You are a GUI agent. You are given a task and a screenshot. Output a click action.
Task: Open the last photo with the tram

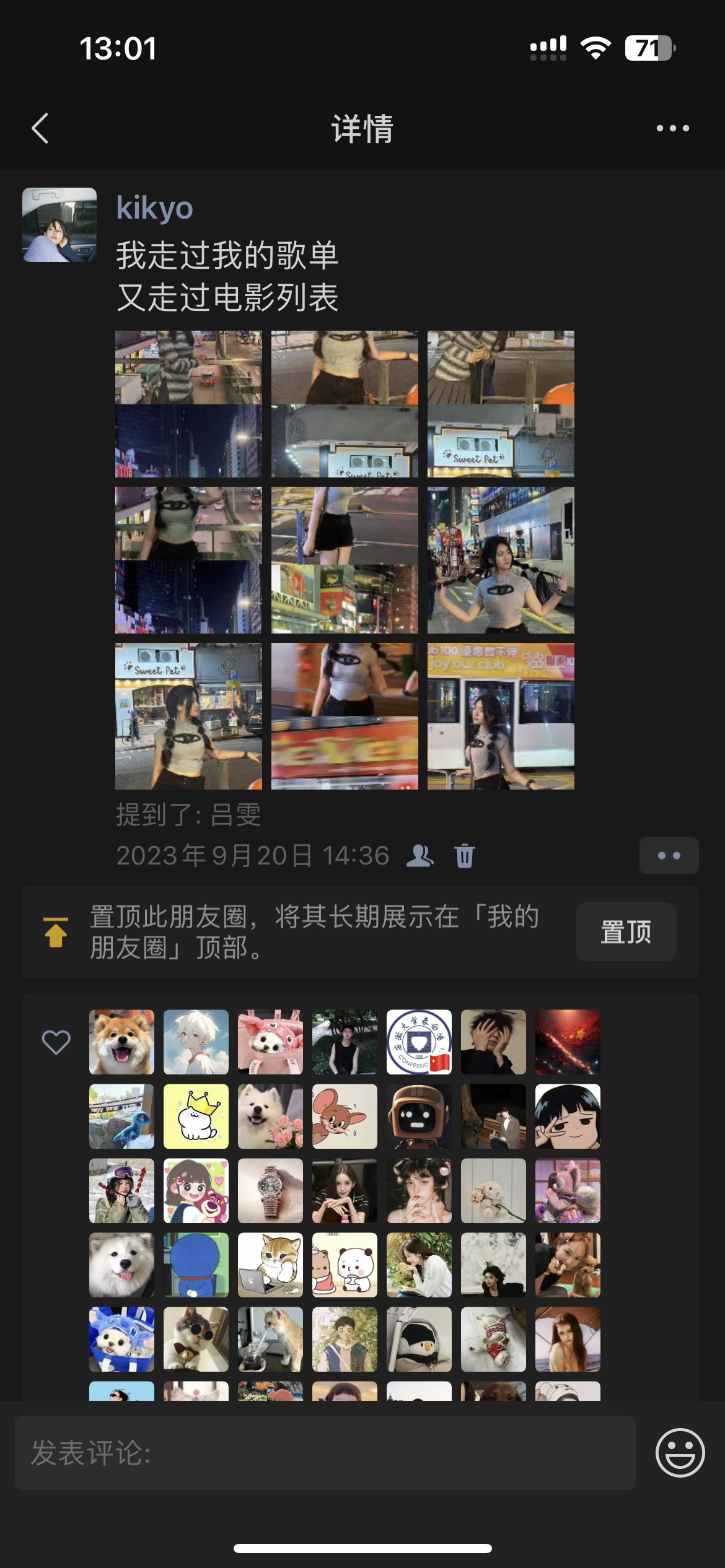(x=501, y=716)
